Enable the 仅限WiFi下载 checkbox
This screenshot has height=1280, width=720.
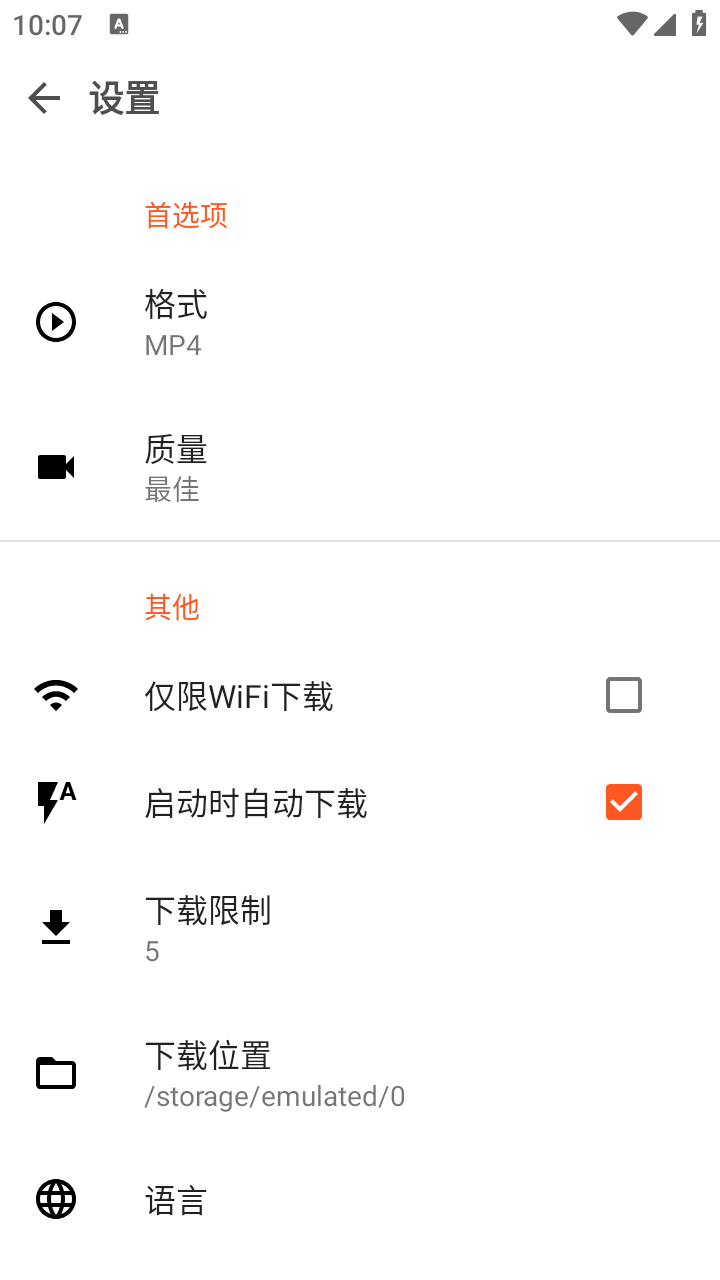pos(623,694)
